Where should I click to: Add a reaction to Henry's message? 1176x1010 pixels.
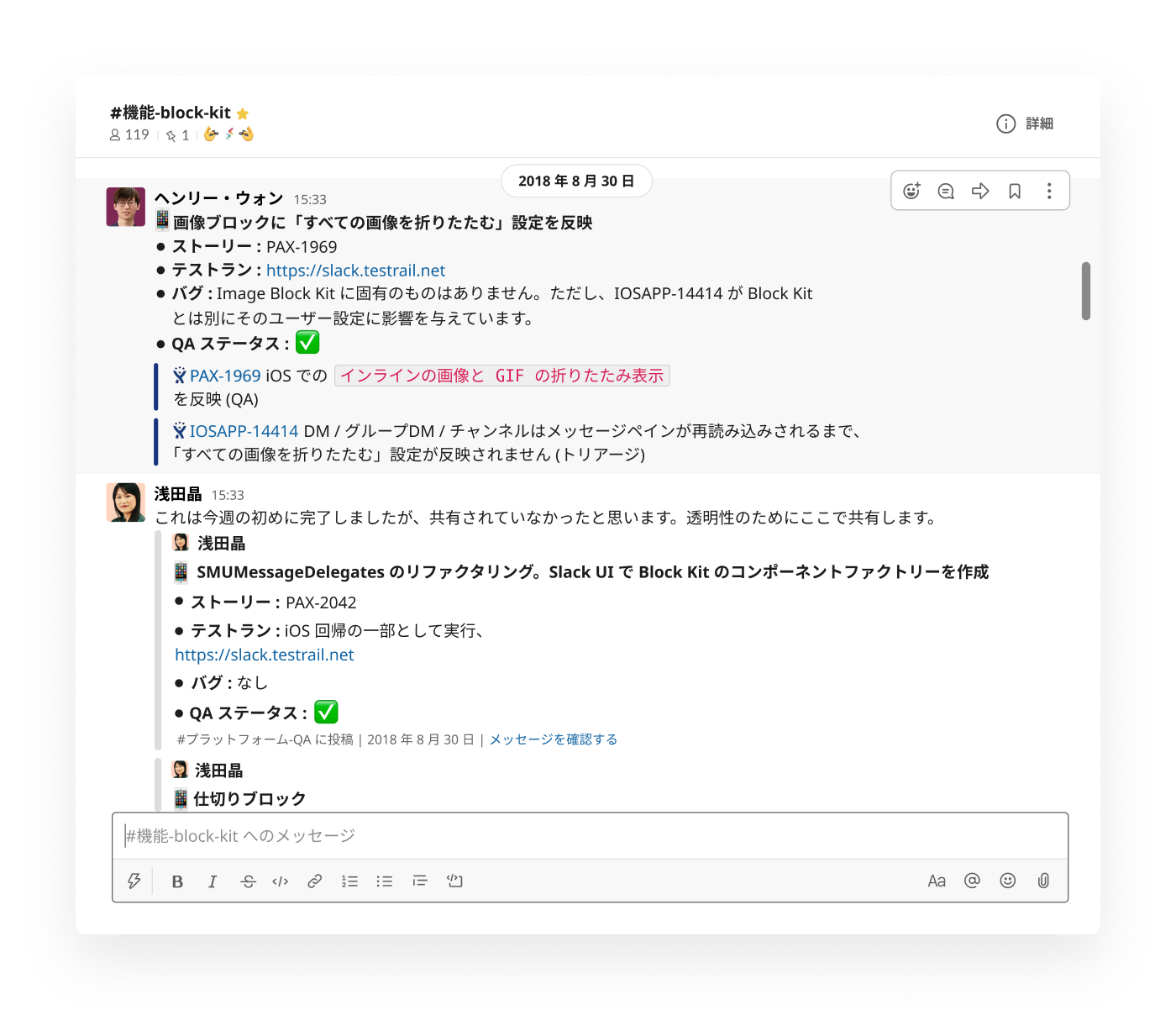tap(911, 191)
